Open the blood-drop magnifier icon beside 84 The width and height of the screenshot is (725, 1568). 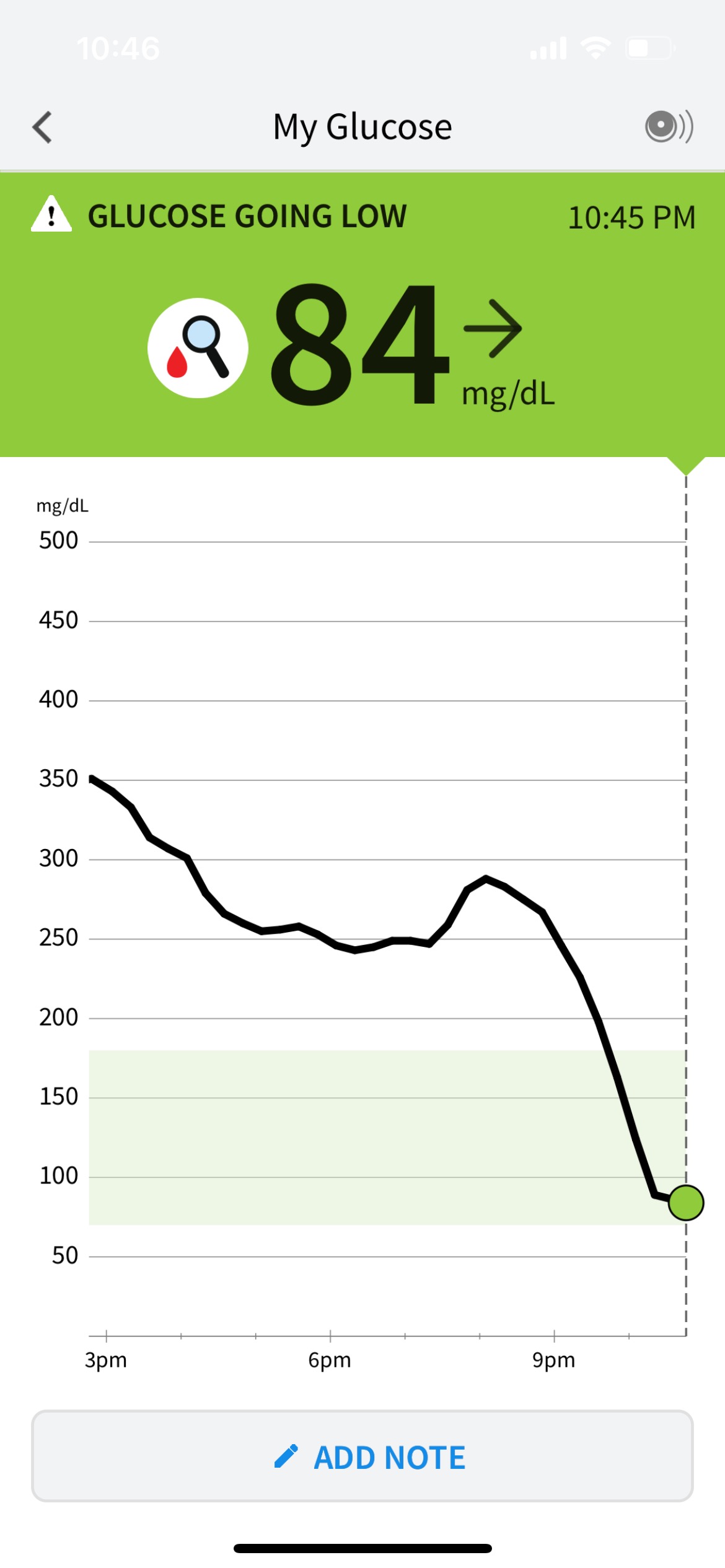coord(198,347)
